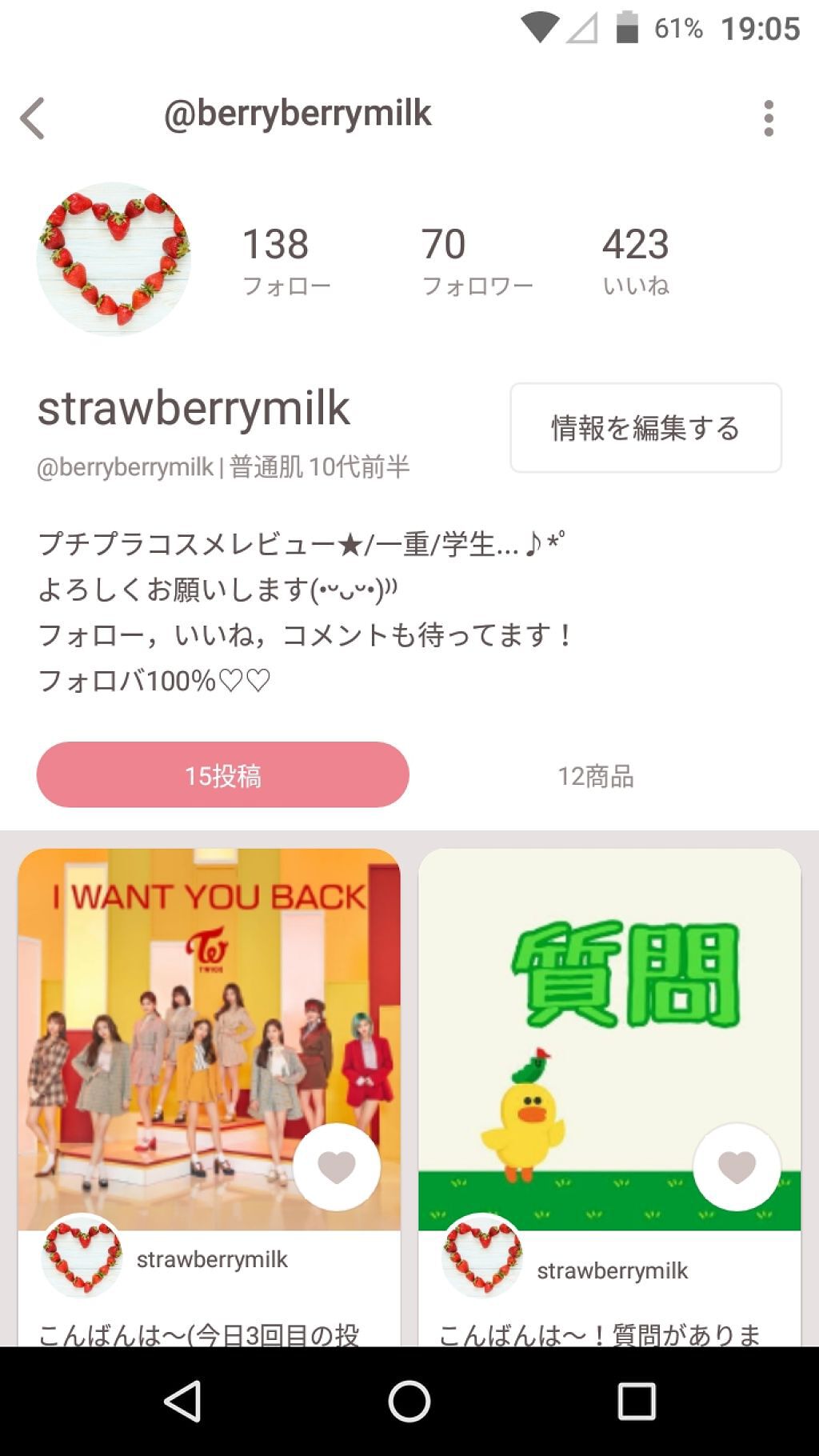Open the three-dot overflow menu
Screen dimensions: 819x1456
[770, 118]
